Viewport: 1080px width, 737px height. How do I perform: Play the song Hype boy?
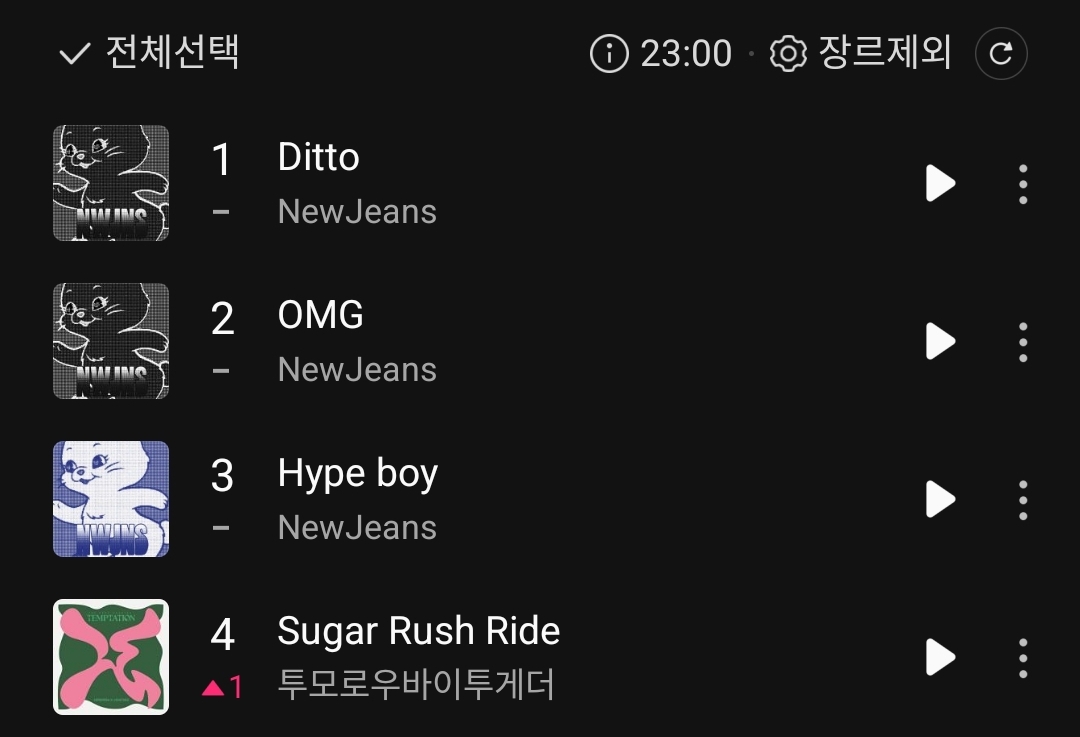coord(940,499)
